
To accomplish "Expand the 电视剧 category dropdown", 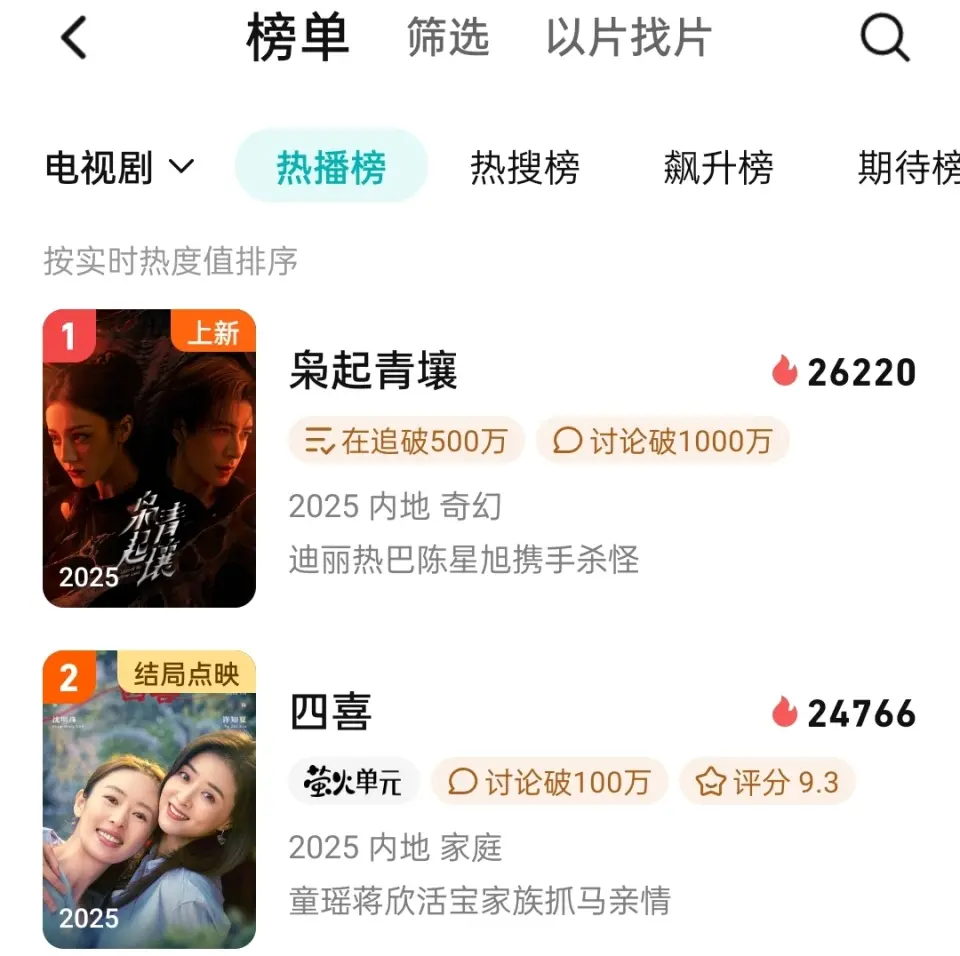I will tap(120, 167).
